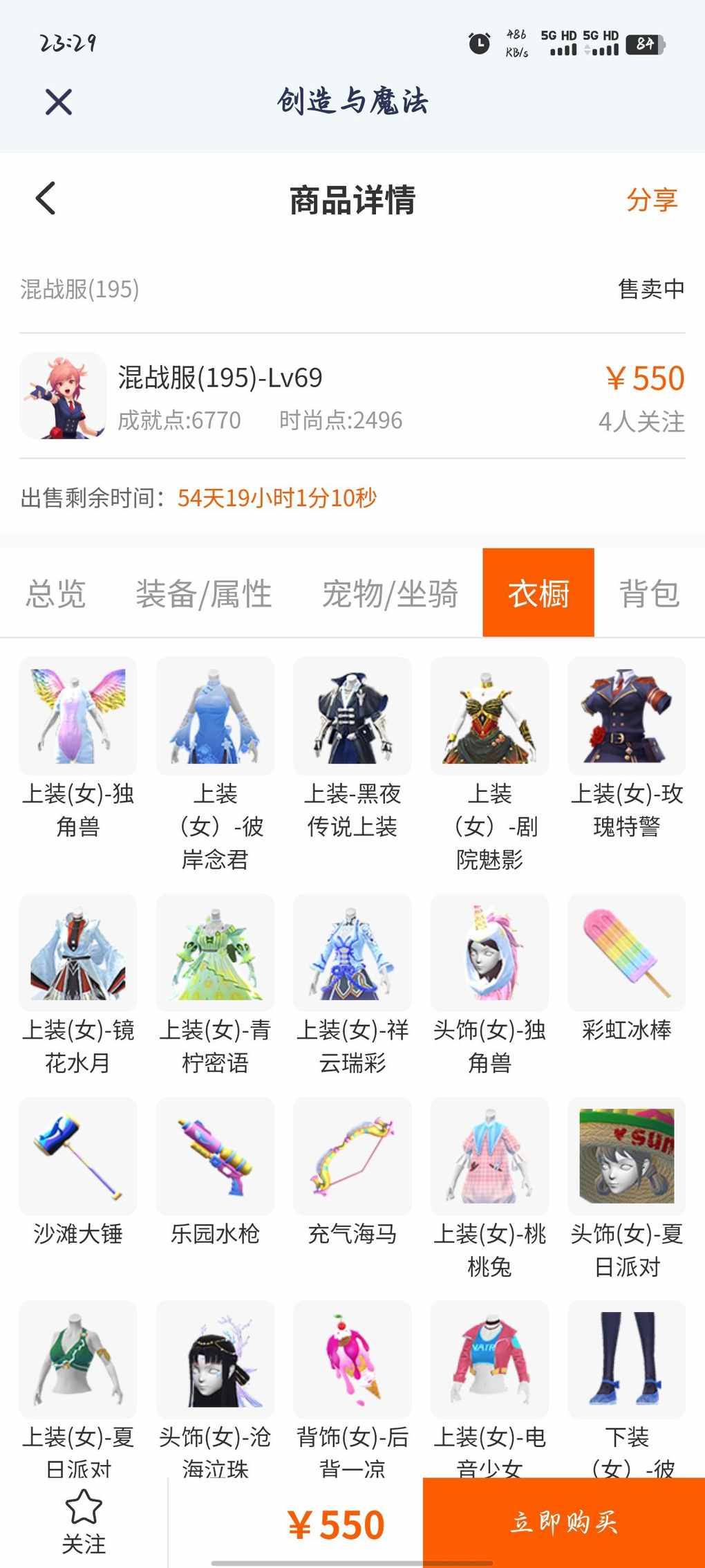Image resolution: width=705 pixels, height=1568 pixels.
Task: Buy now with 立即购买
Action: pos(563,1522)
